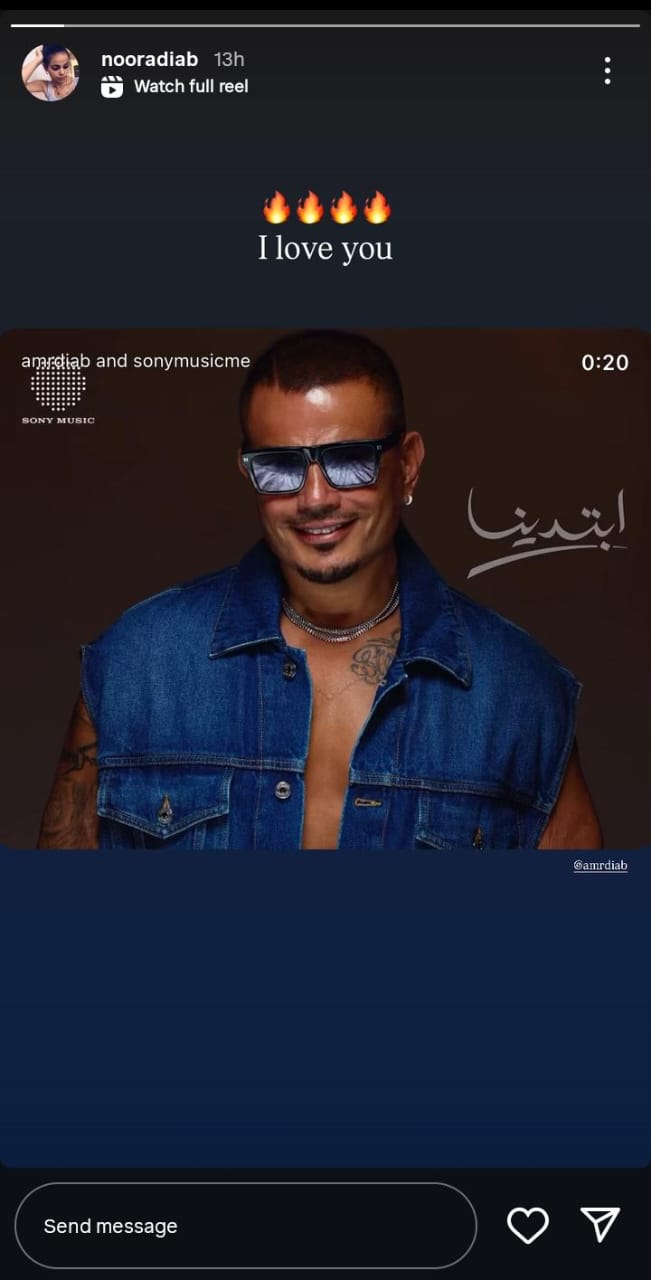651x1280 pixels.
Task: Open the story overflow menu
Action: coord(607,71)
